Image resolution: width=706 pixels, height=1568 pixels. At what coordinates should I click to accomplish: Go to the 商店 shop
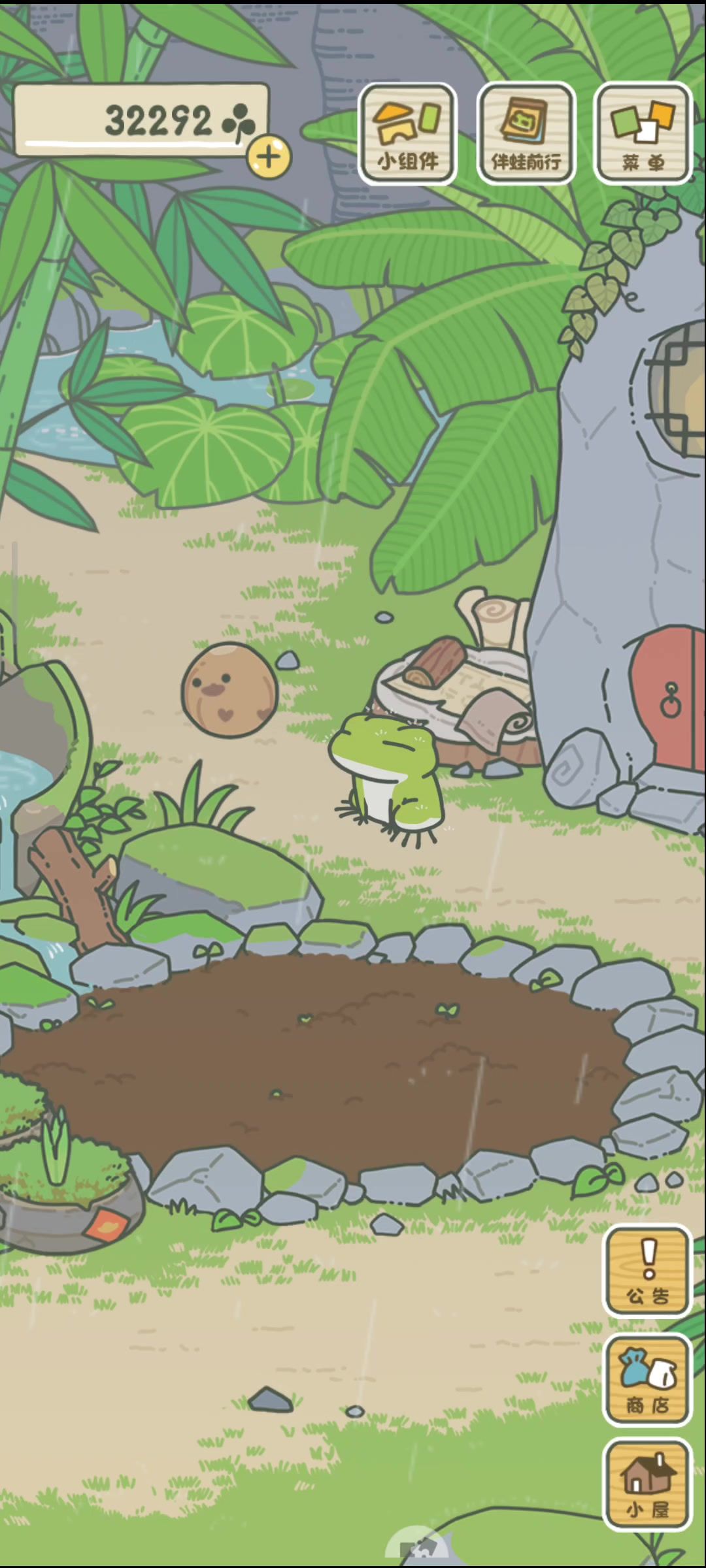647,1379
